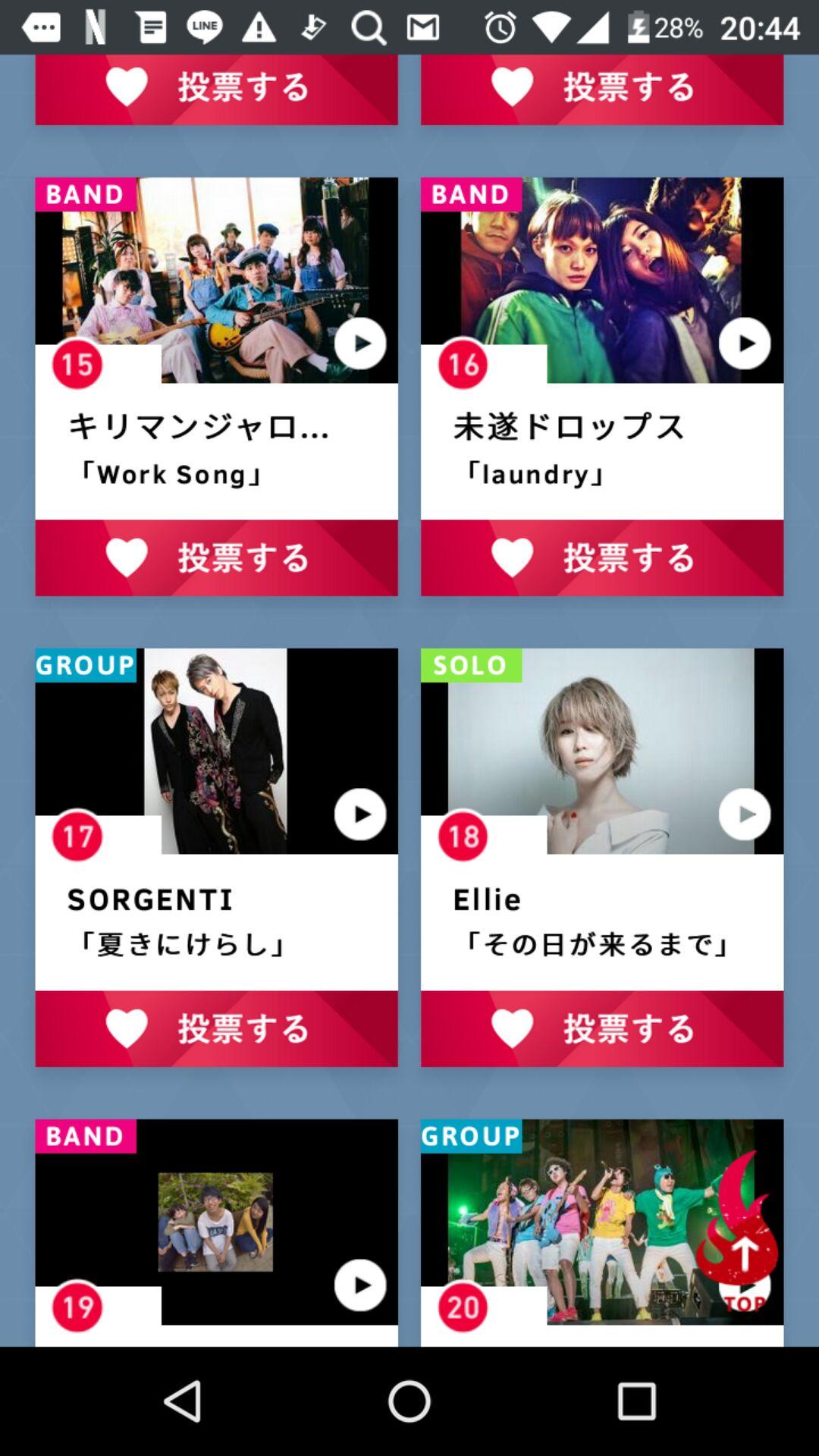Vote for SORGENTI 夏きにけらし
The image size is (819, 1456).
coord(216,1029)
